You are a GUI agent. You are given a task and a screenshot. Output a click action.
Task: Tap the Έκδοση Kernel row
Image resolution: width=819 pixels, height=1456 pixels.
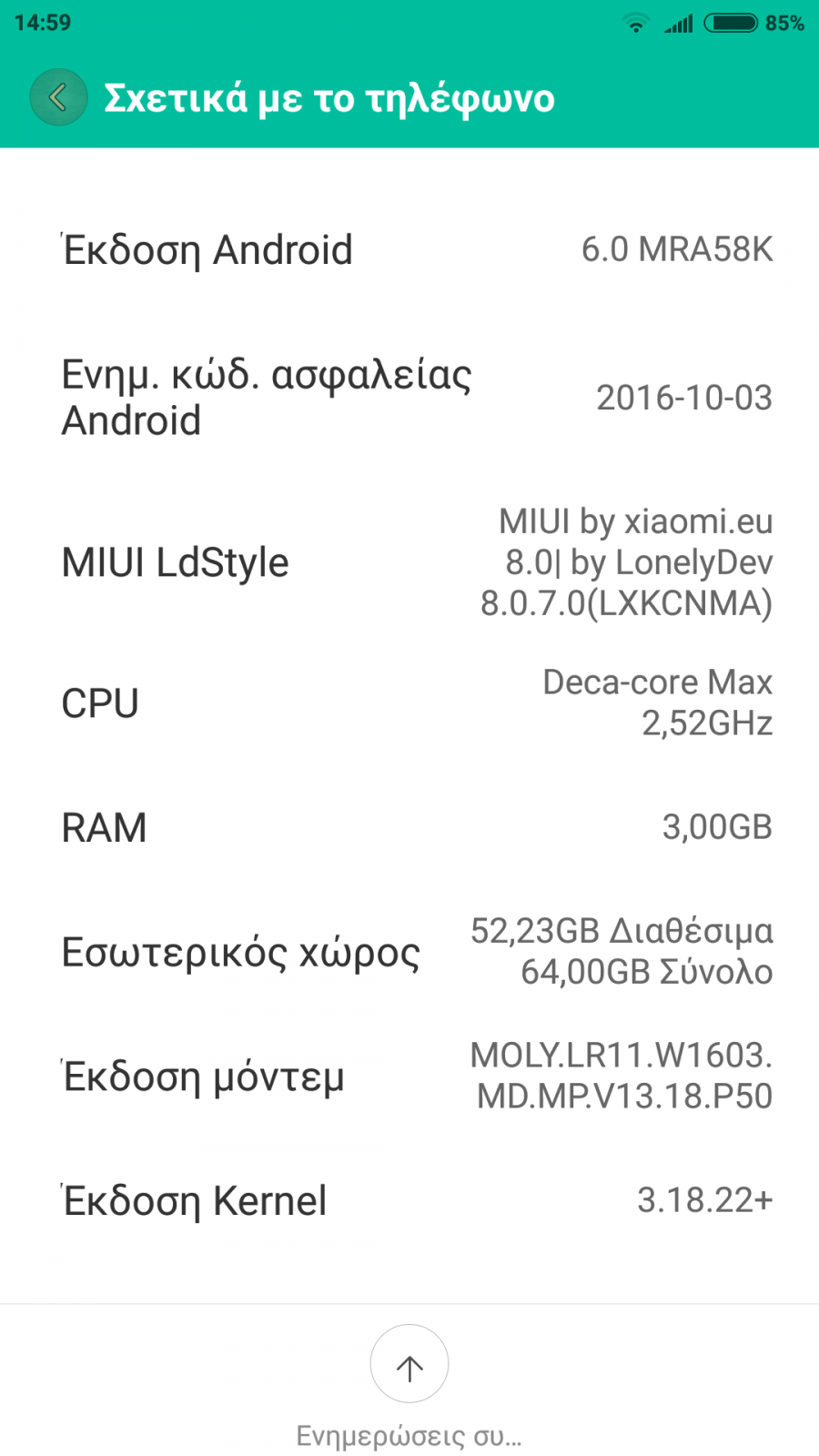click(x=409, y=1200)
